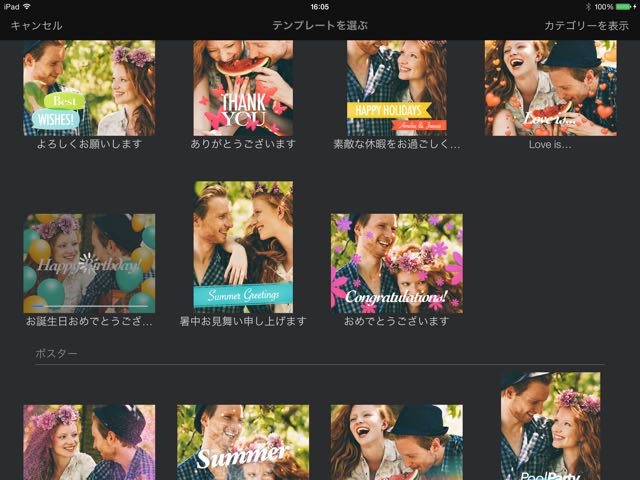Open the お誕生日おめでとう Happy Birthday template
Screen dimensions: 640x480
pyautogui.click(x=89, y=263)
